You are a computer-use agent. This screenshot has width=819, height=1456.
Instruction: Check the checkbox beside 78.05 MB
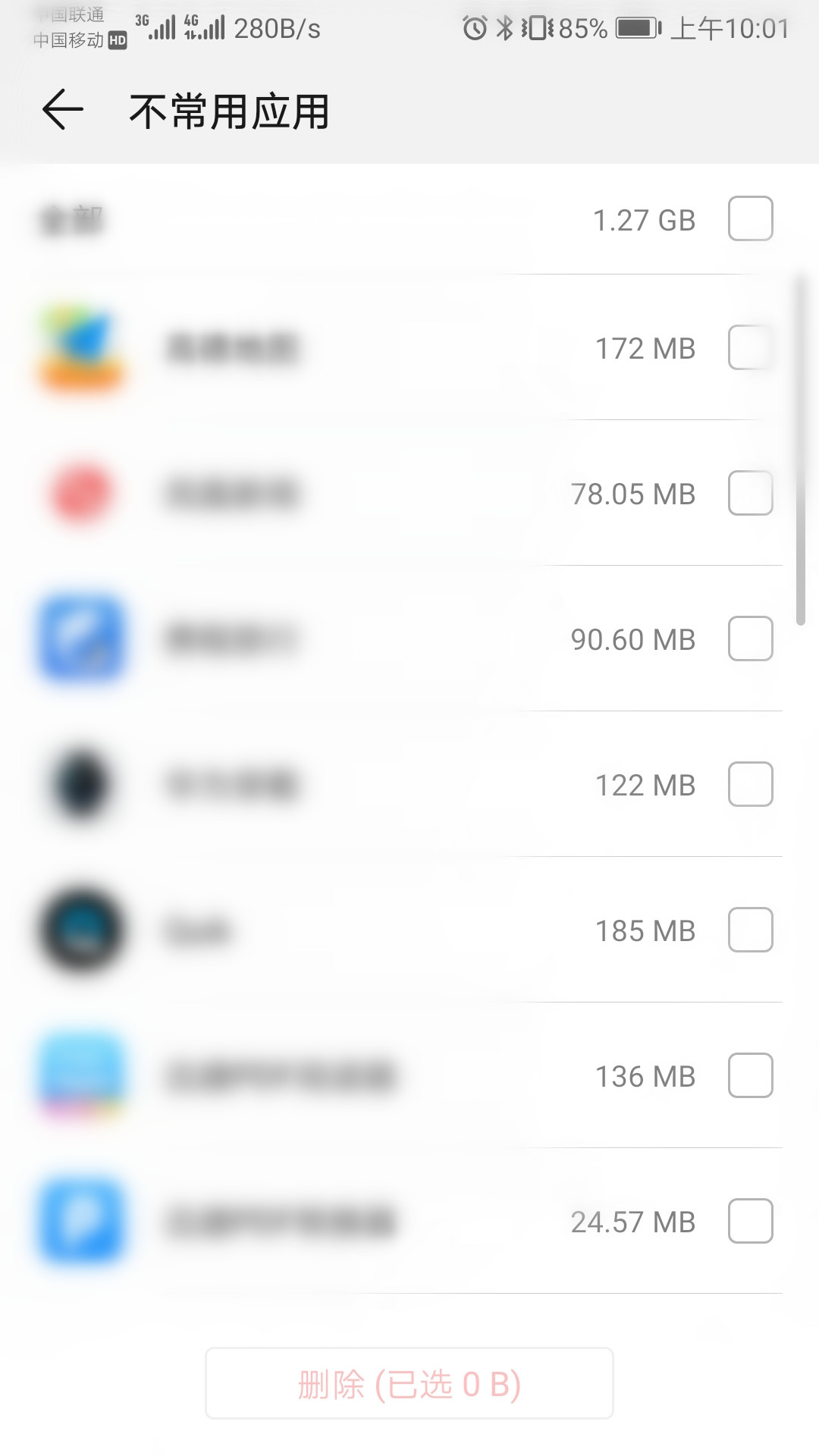751,494
